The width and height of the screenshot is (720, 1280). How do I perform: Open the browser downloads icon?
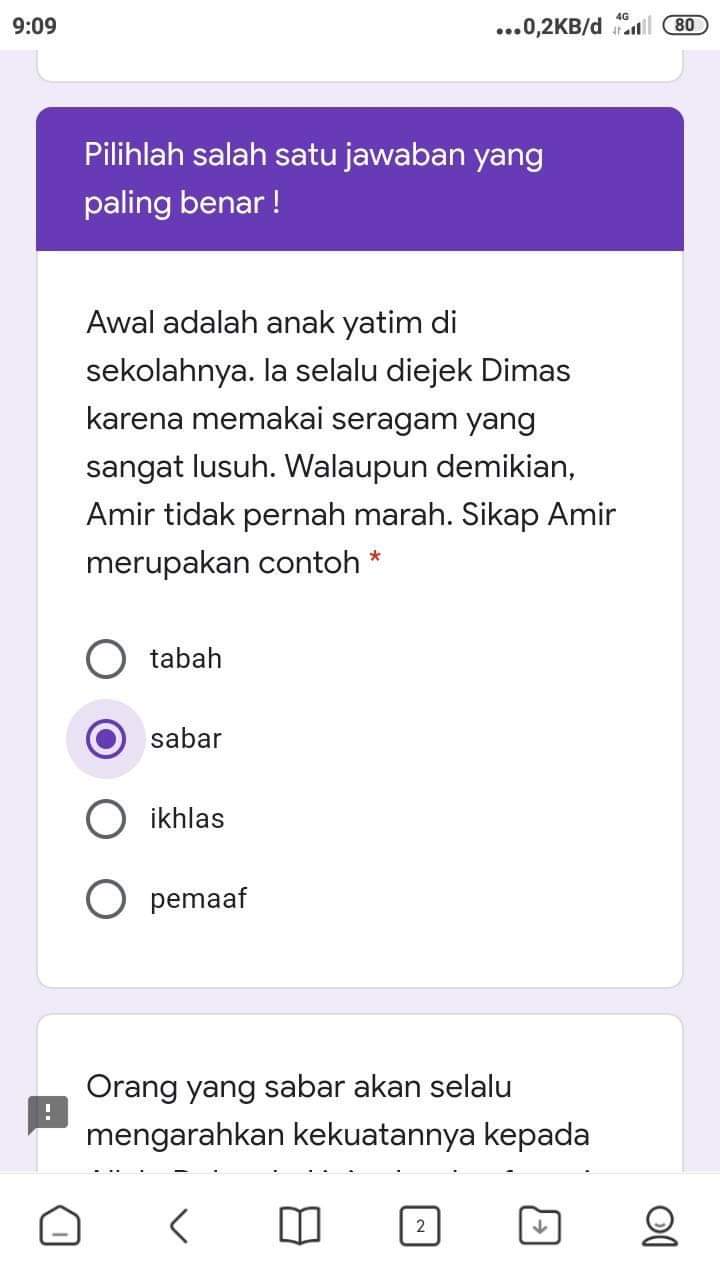tap(540, 1225)
